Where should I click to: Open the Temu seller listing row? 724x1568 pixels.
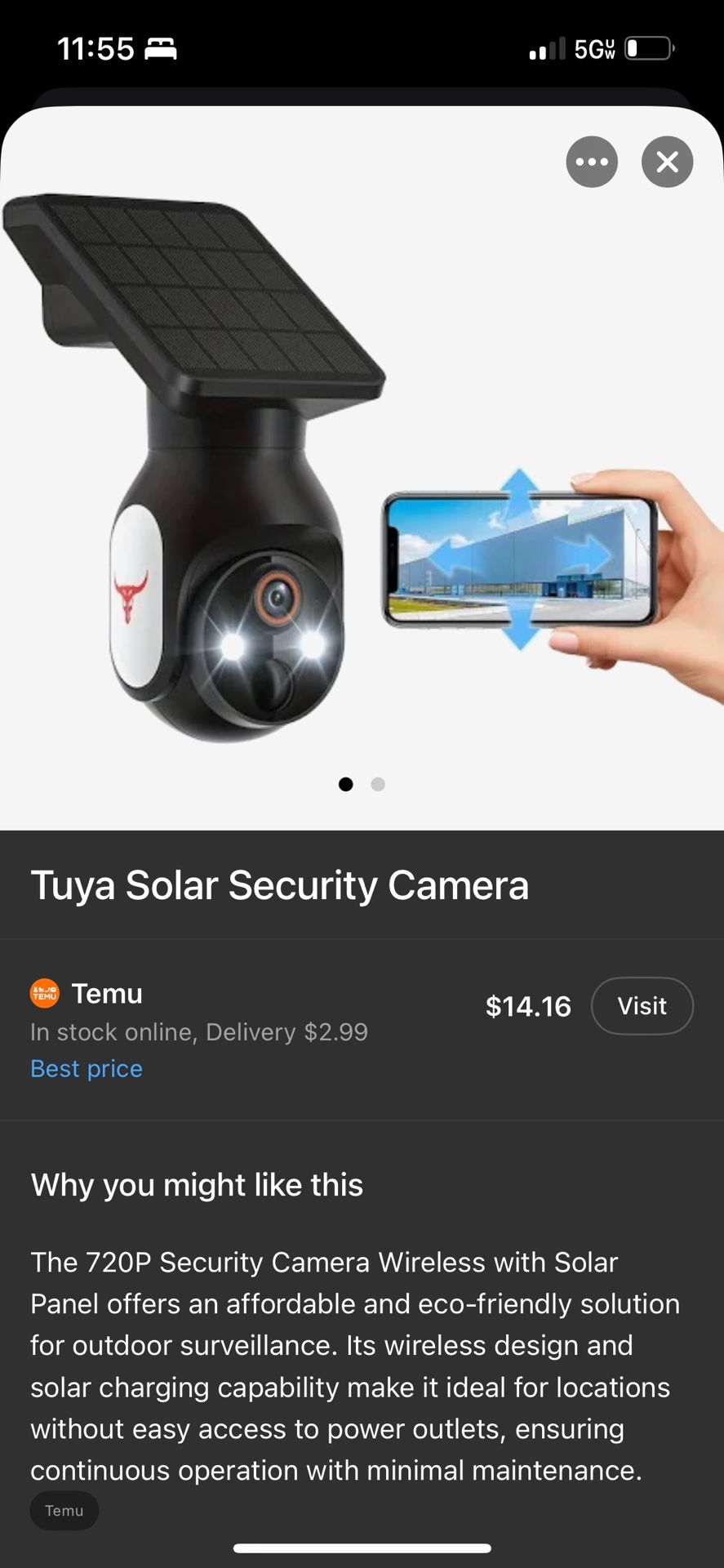pyautogui.click(x=362, y=1029)
